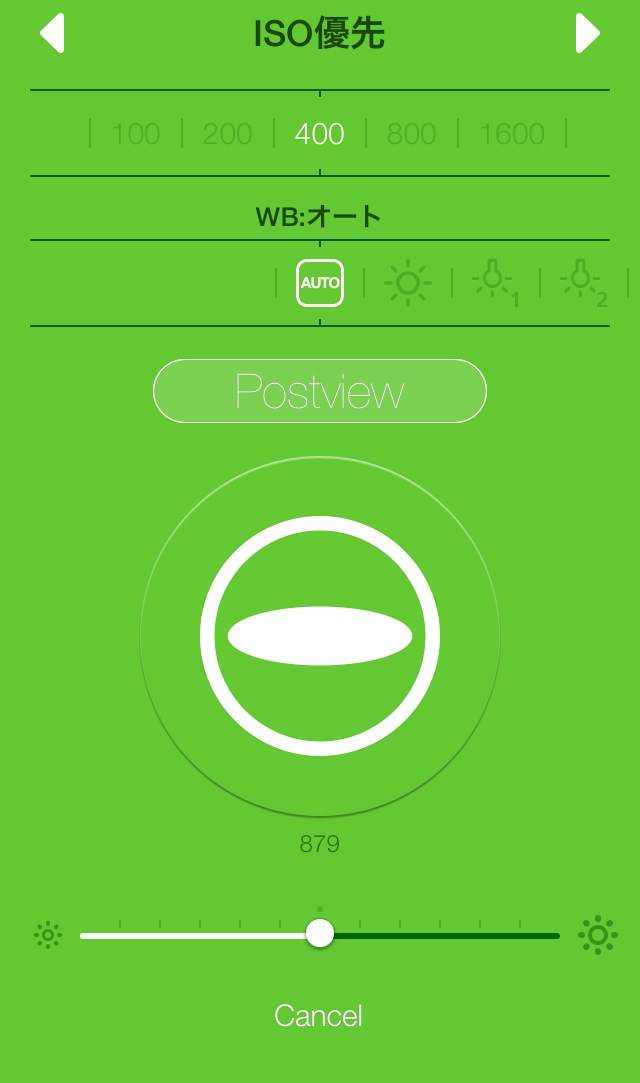
Task: Select ISO 100
Action: pos(136,133)
